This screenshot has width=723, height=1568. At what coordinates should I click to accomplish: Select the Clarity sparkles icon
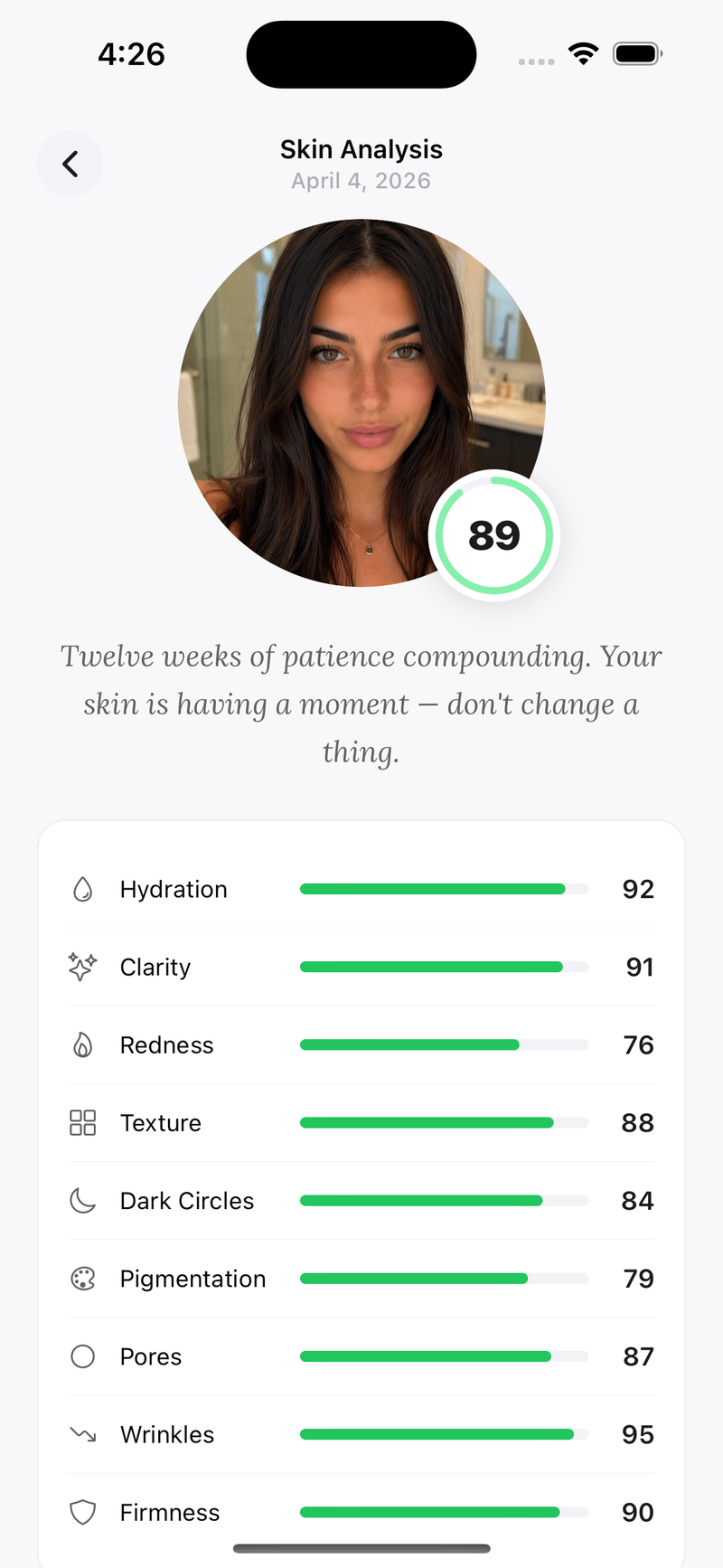(x=82, y=967)
